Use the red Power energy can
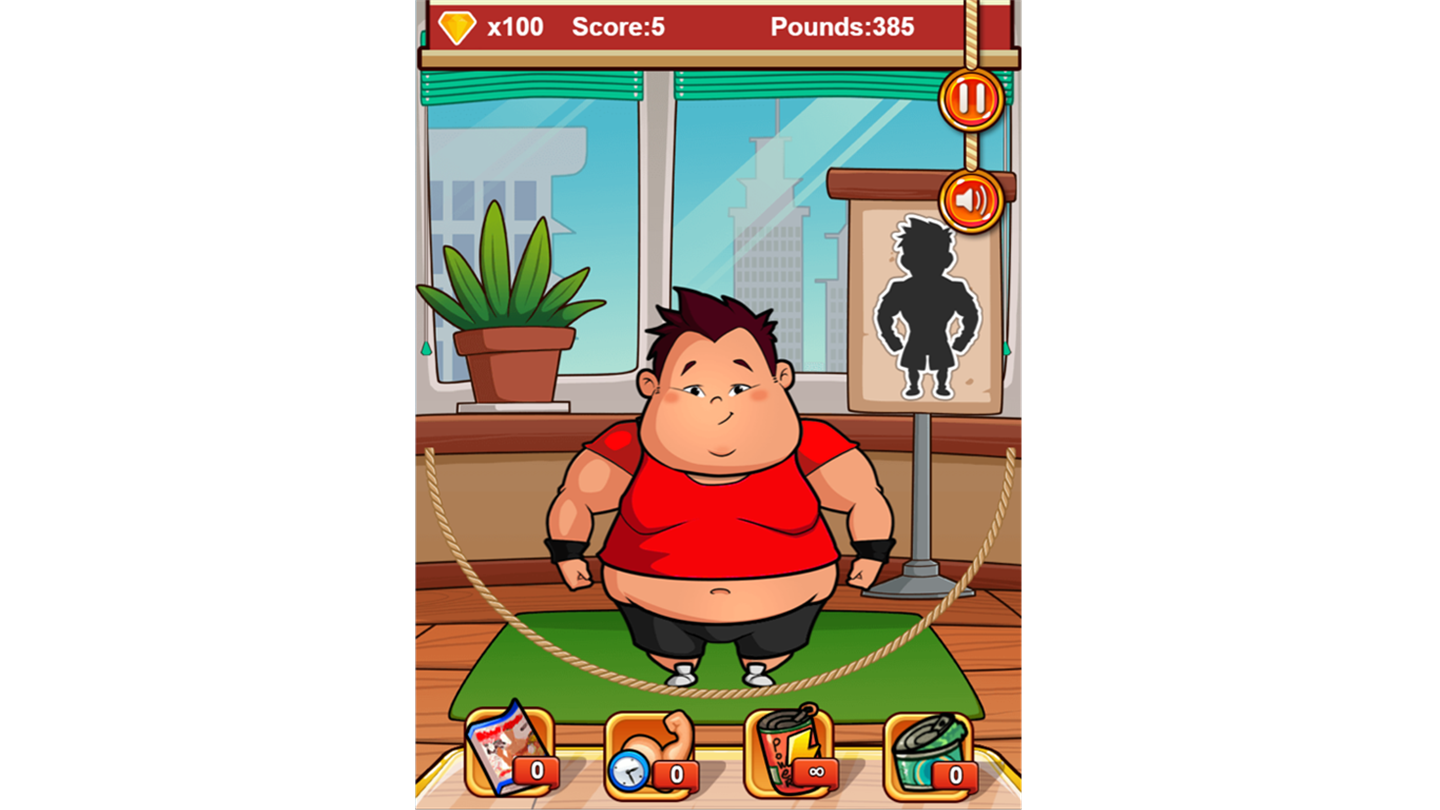Viewport: 1440px width, 810px height. click(x=788, y=752)
